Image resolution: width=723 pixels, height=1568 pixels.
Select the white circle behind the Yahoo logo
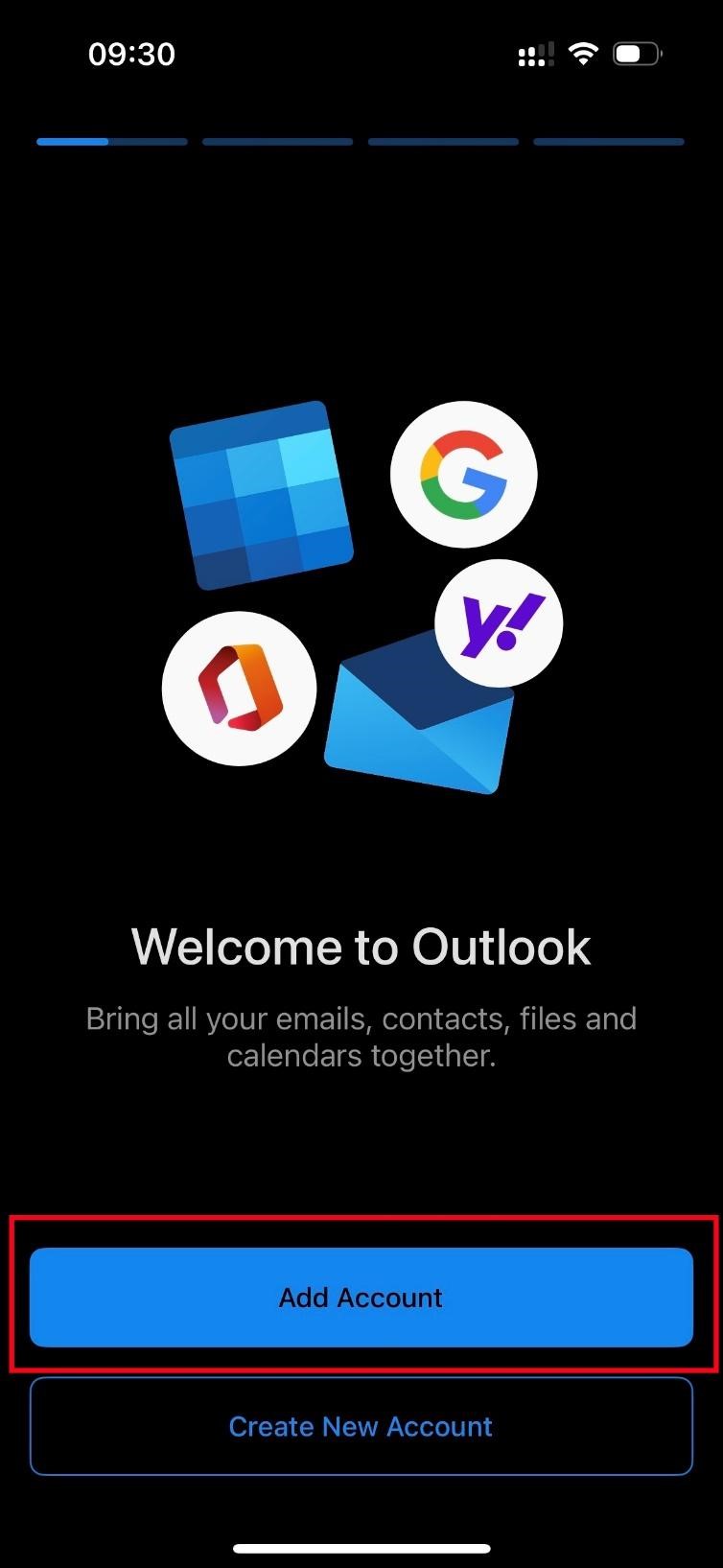point(498,623)
